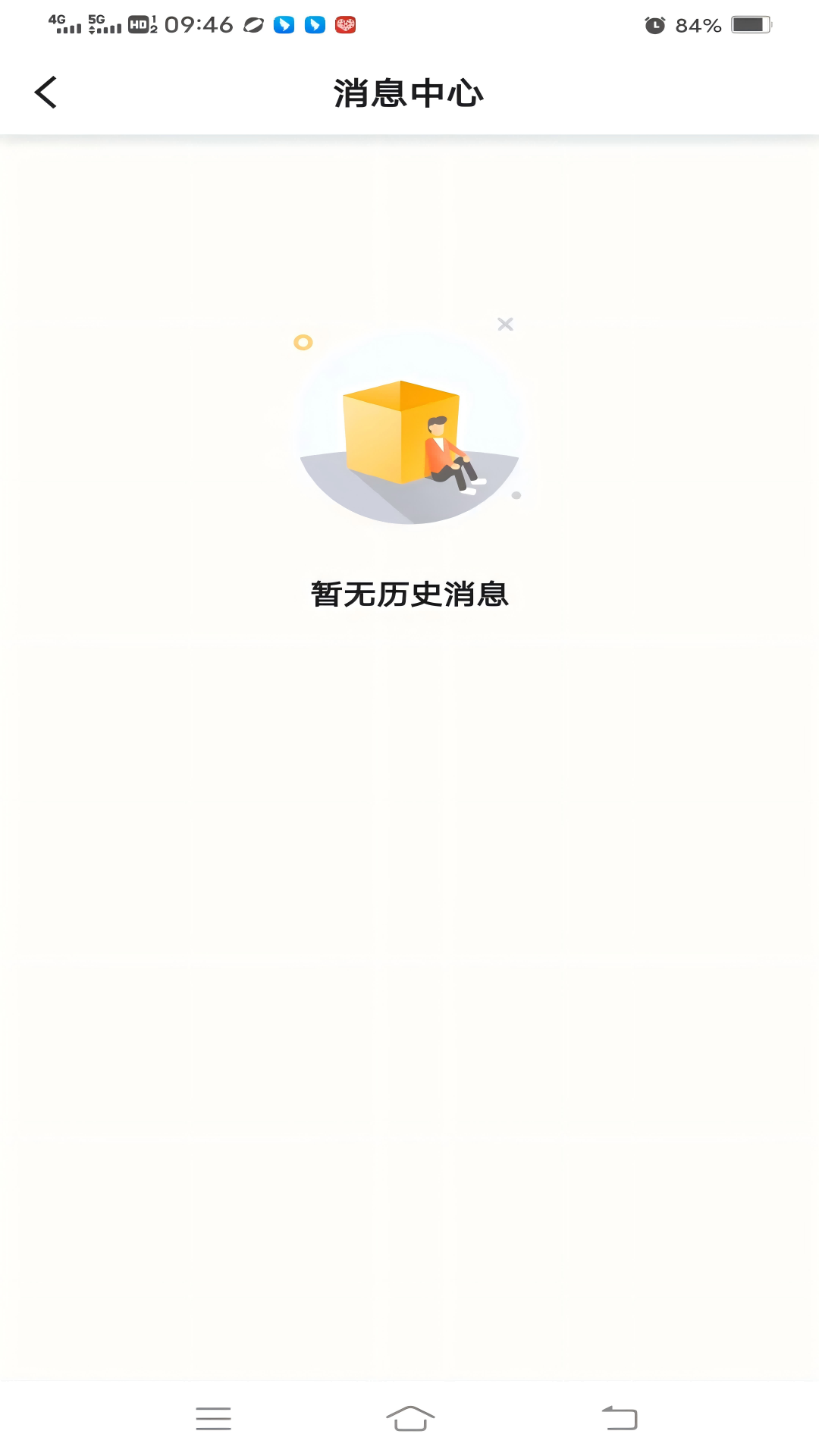Dismiss the illustration via the X mark
819x1456 pixels.
point(505,324)
